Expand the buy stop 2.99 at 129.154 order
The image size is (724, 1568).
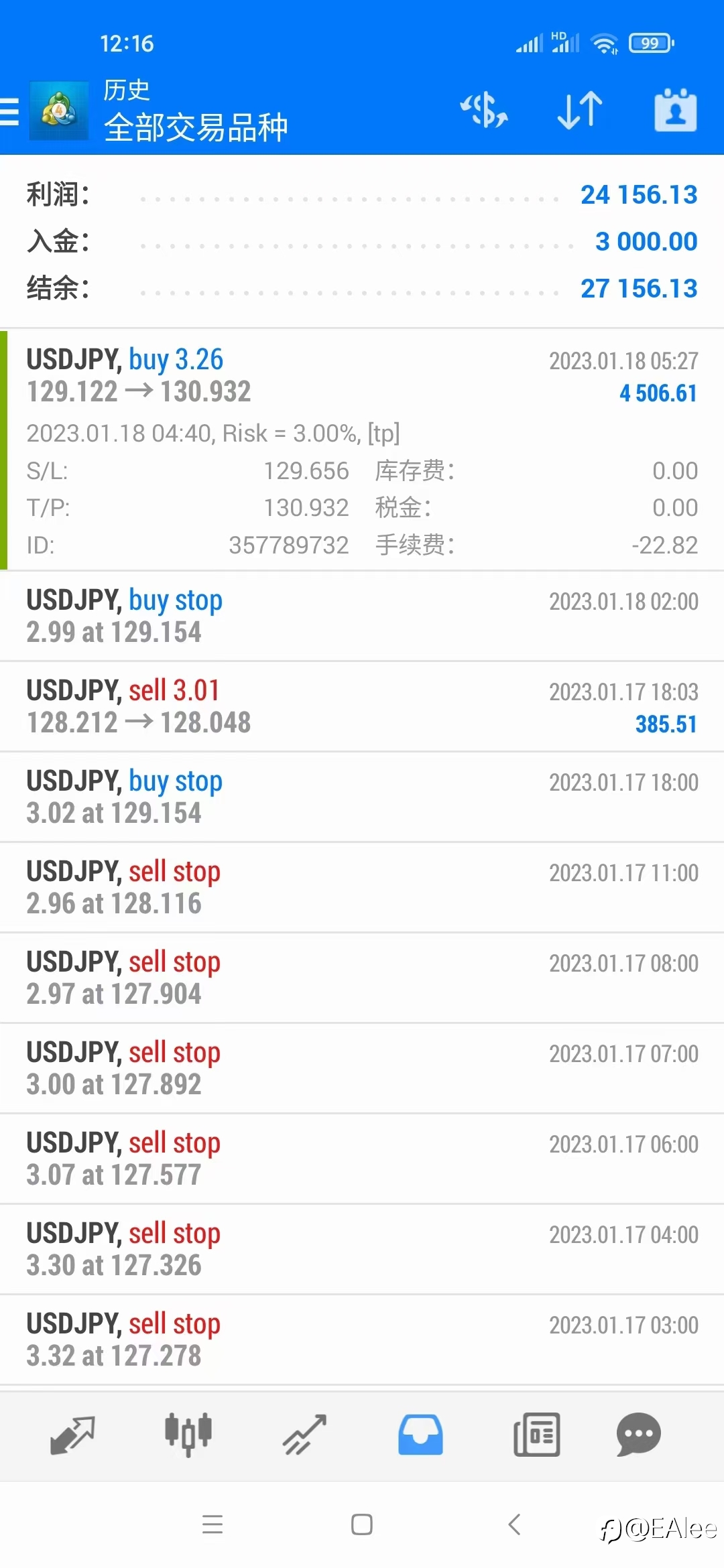point(362,616)
